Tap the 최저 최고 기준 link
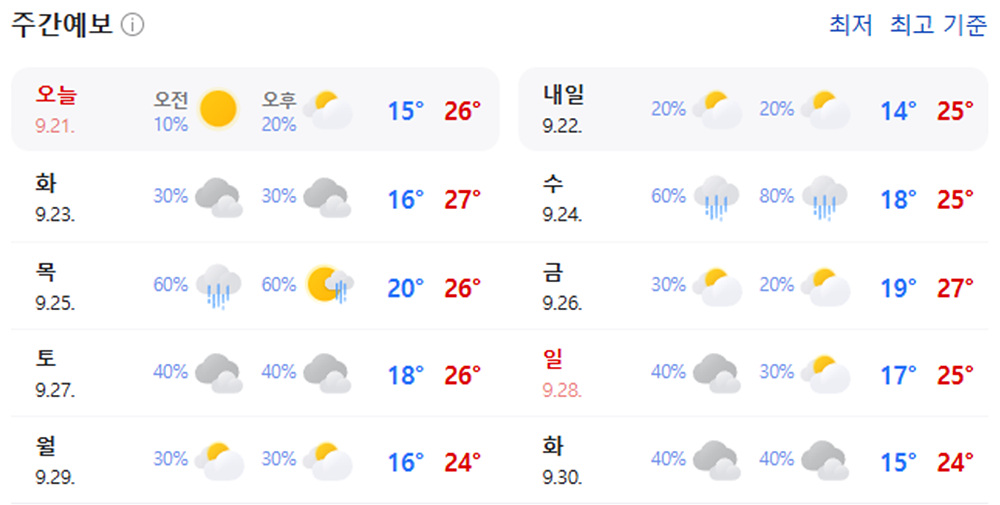 click(907, 26)
